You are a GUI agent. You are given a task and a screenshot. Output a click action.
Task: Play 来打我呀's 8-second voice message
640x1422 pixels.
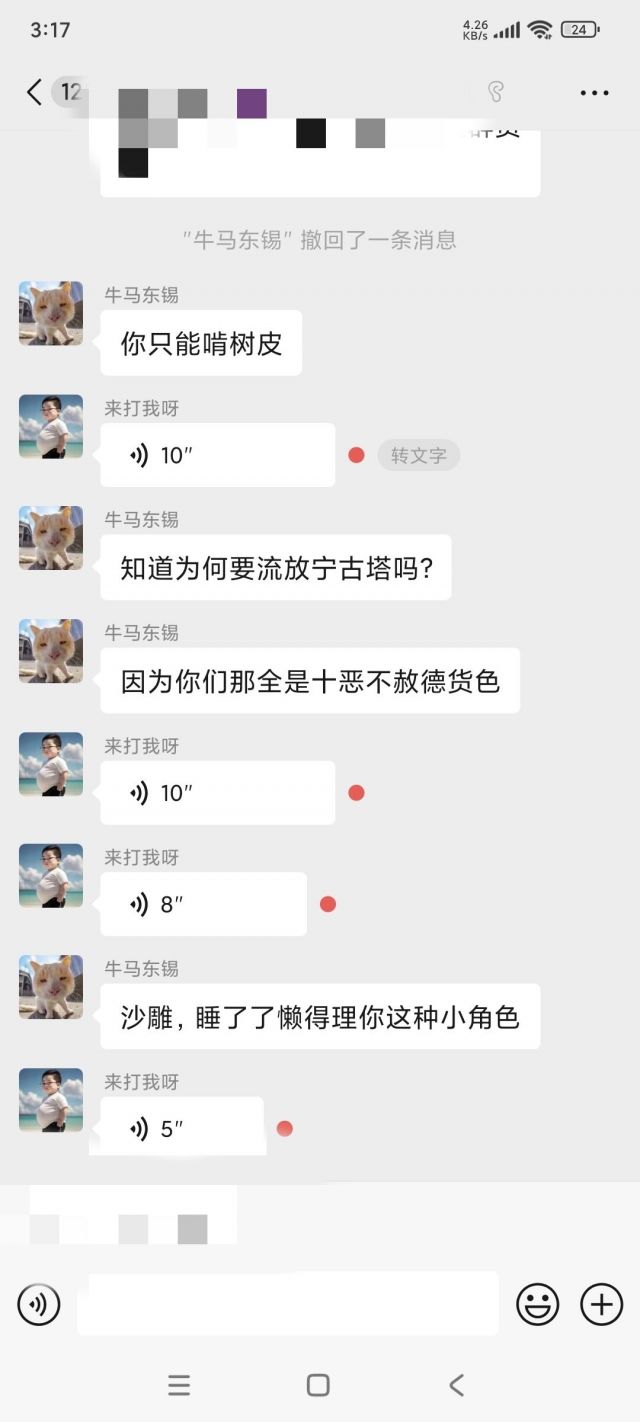(204, 904)
